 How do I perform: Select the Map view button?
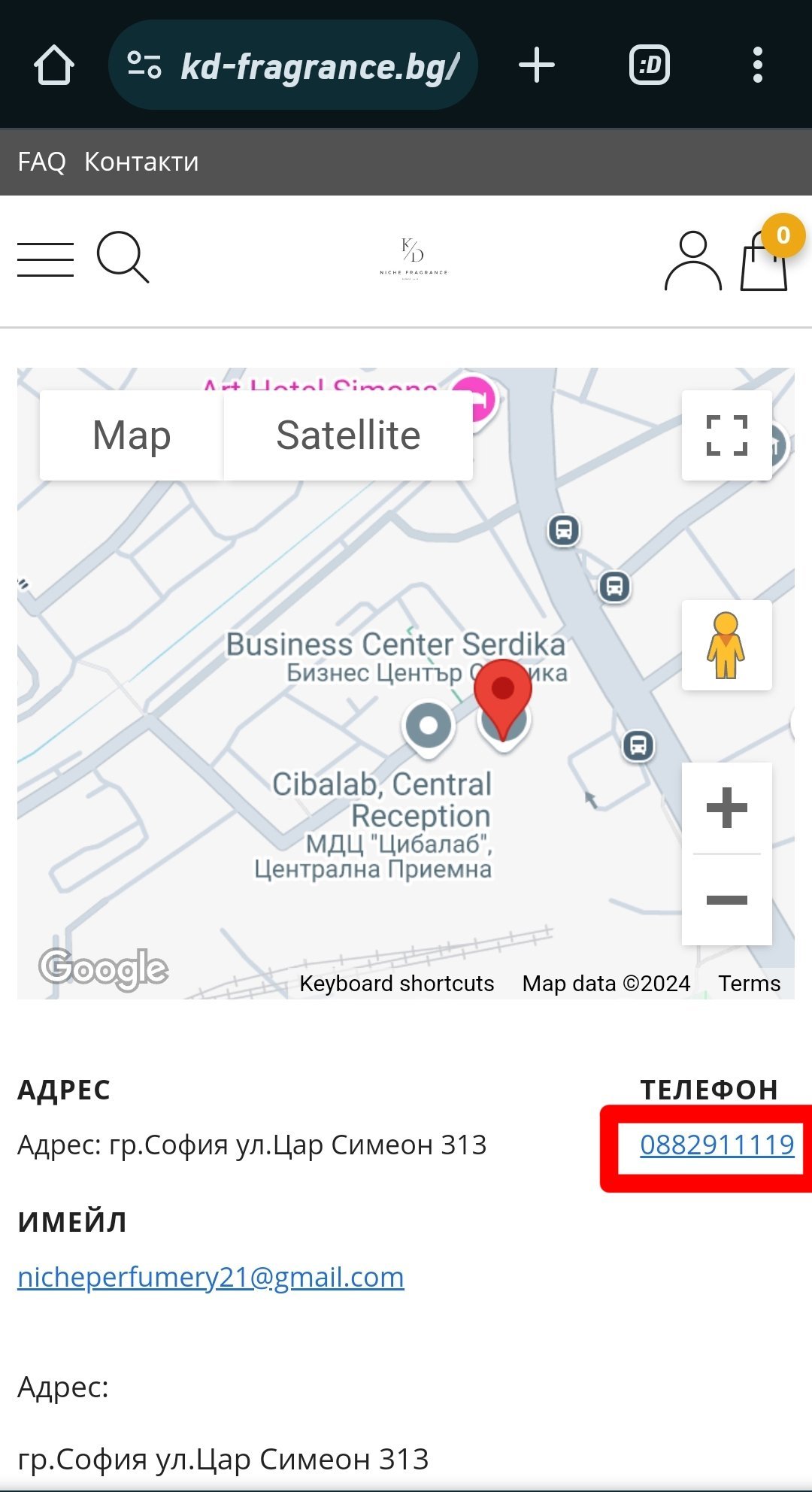pos(132,435)
